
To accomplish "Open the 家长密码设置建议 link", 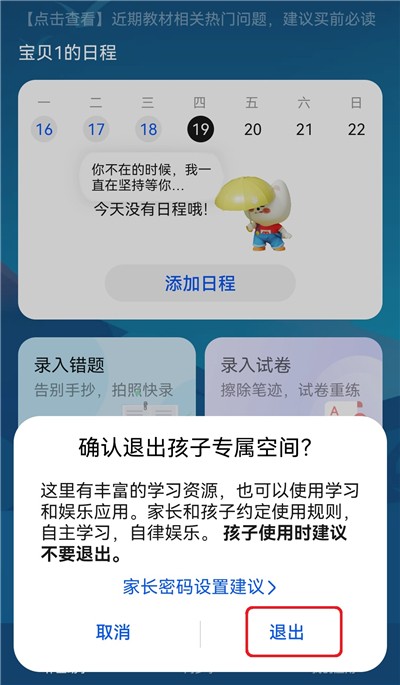I will [200, 587].
